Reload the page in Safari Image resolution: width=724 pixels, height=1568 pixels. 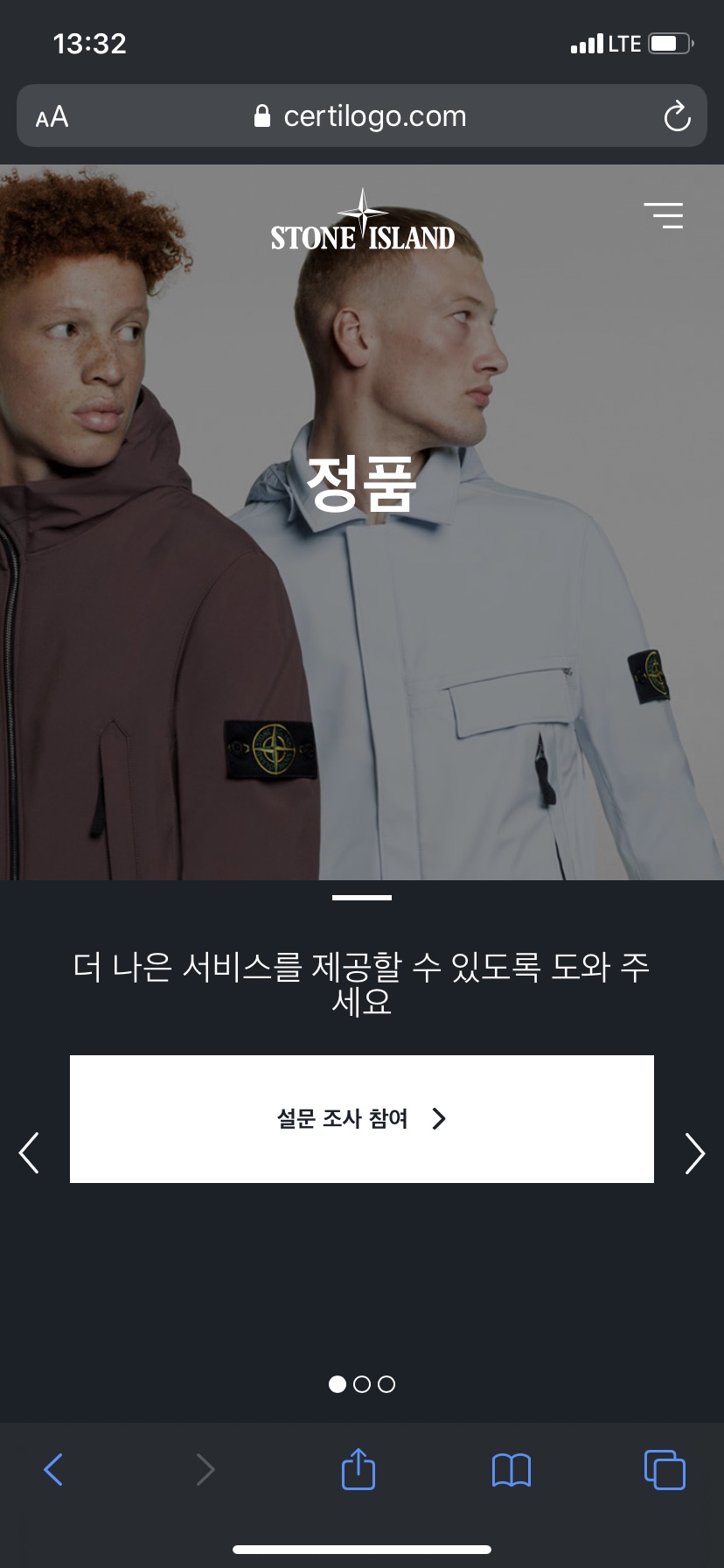click(x=677, y=116)
